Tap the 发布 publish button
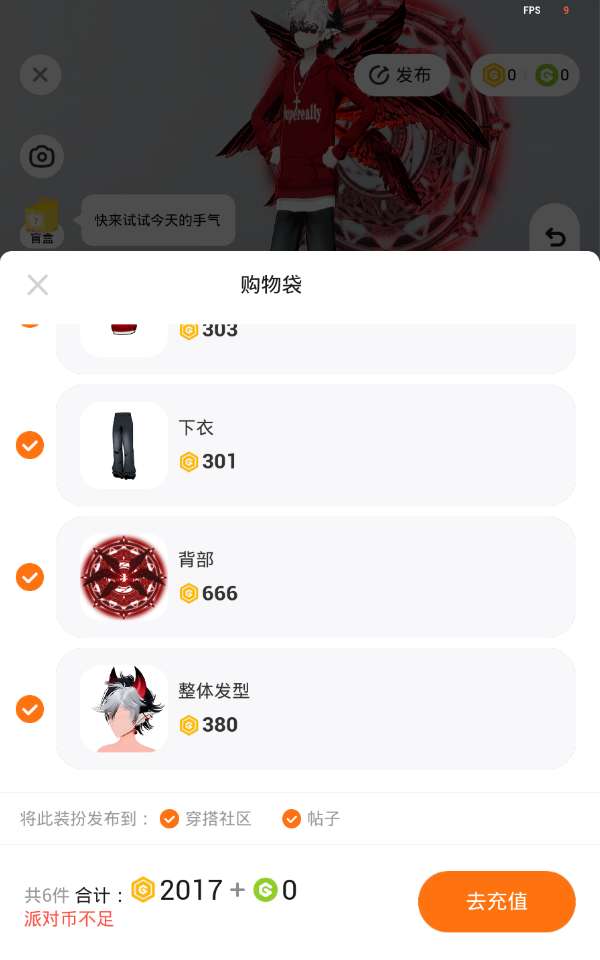Screen dimensions: 600x960 pyautogui.click(x=401, y=75)
